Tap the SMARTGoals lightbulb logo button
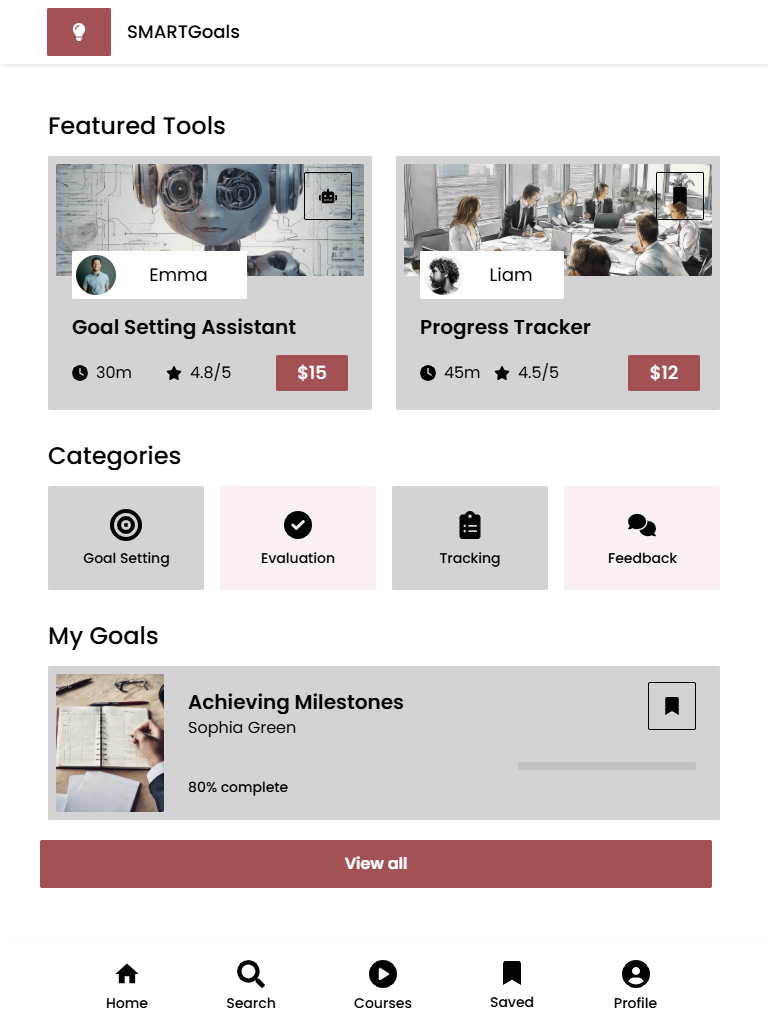The image size is (768, 1024). tap(79, 32)
